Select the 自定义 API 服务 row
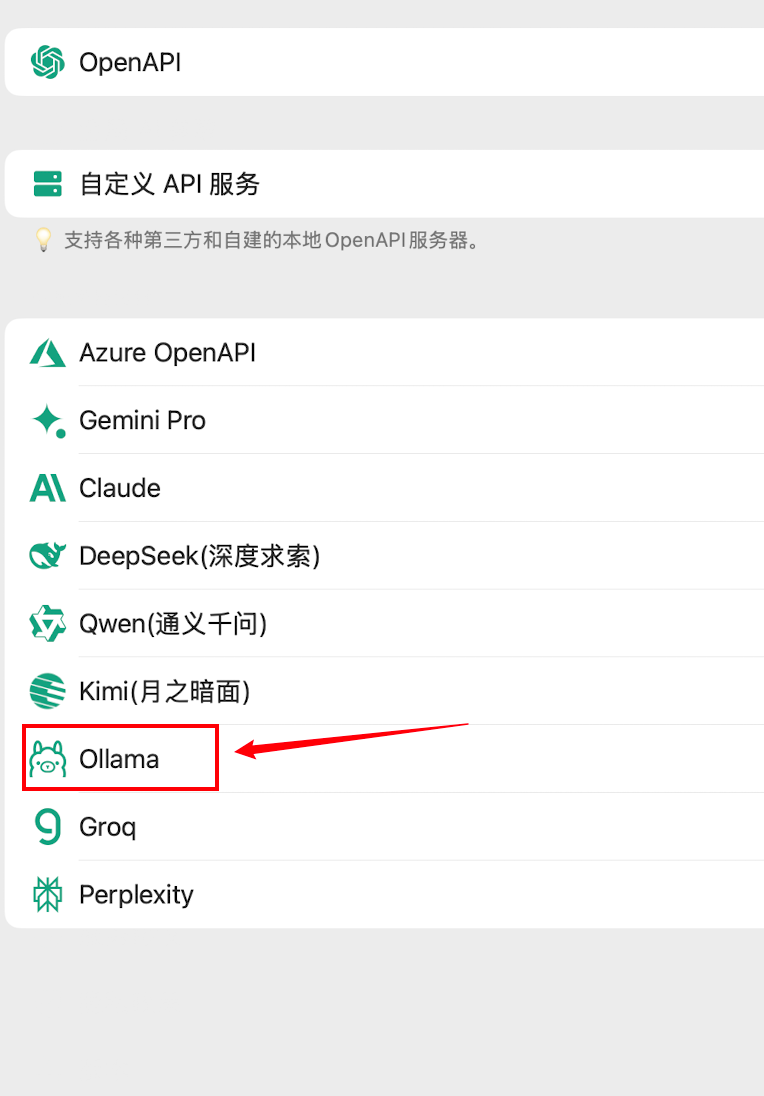The image size is (764, 1096). (170, 184)
